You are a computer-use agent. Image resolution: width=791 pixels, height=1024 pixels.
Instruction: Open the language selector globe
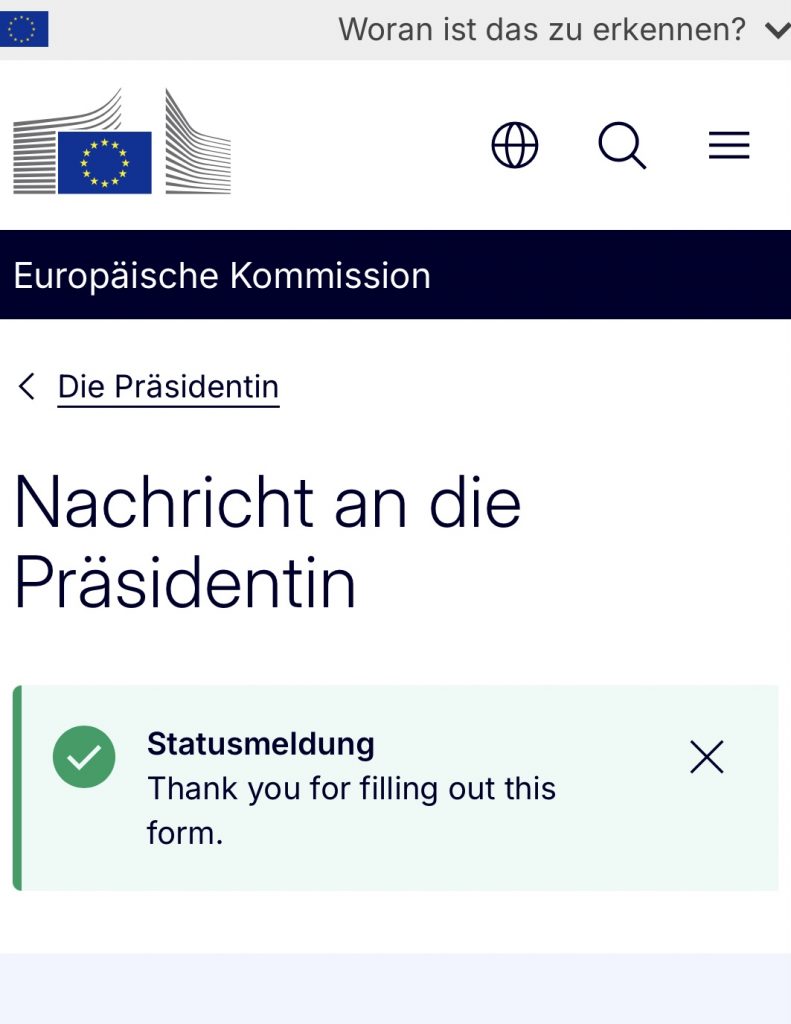pos(515,146)
